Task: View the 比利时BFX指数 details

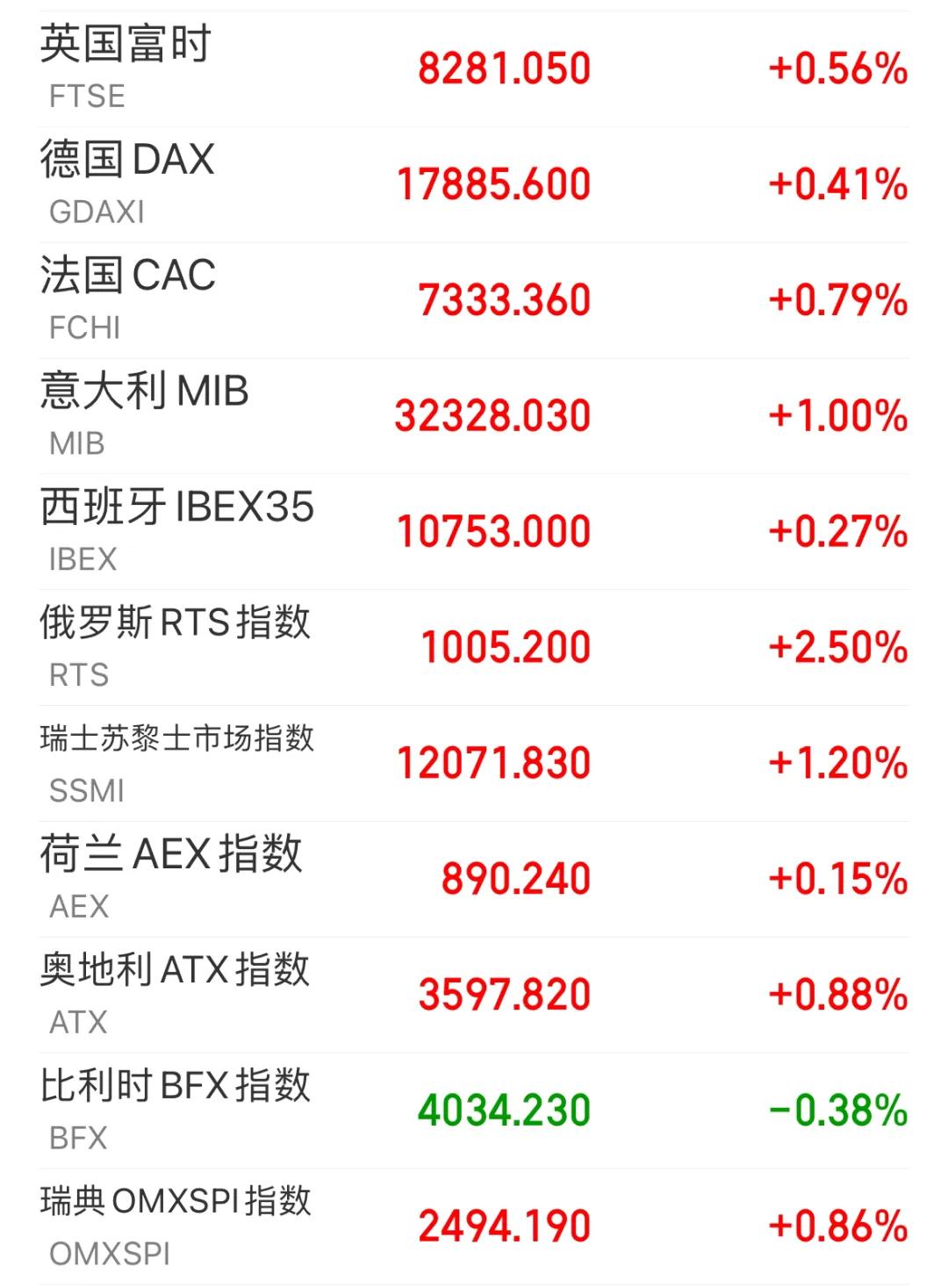Action: (x=474, y=1111)
